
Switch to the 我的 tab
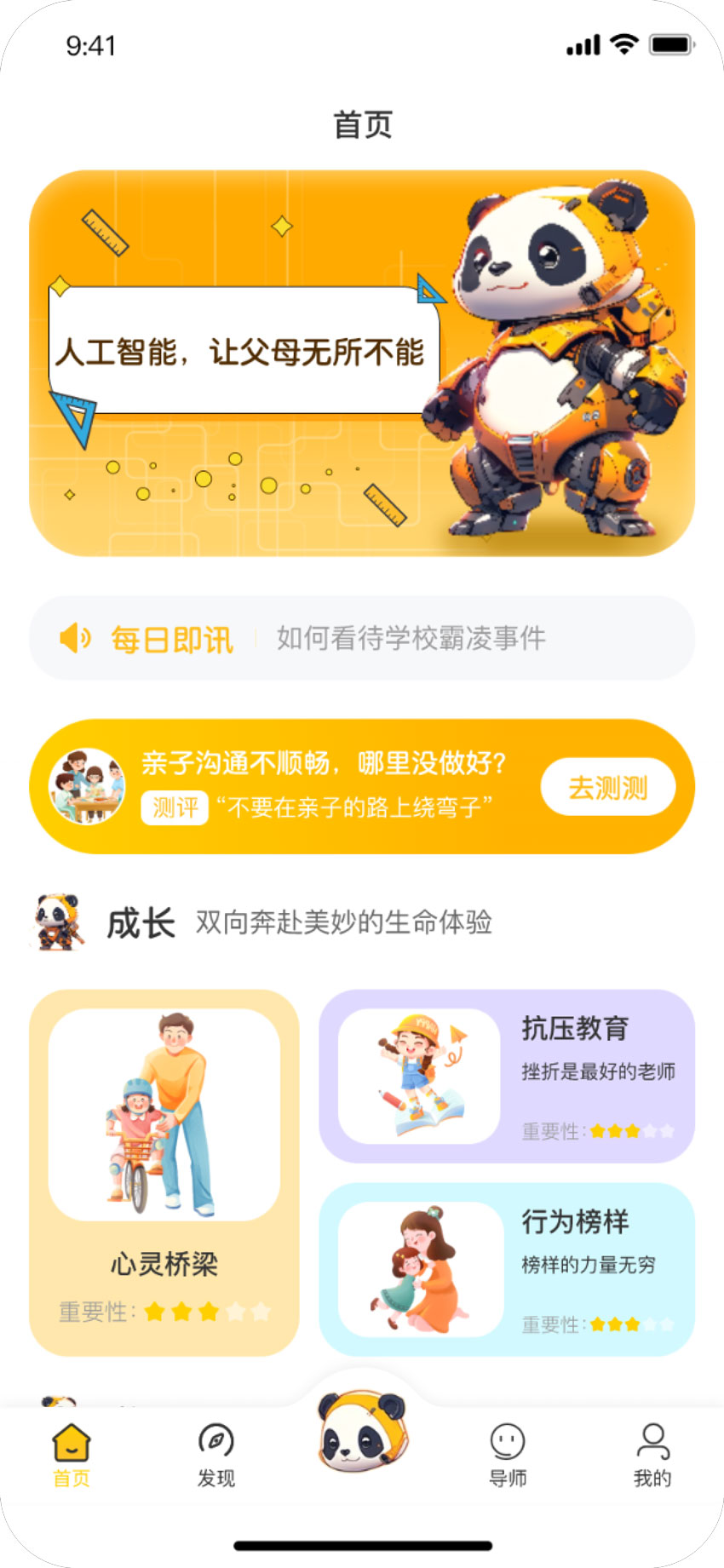(652, 1455)
